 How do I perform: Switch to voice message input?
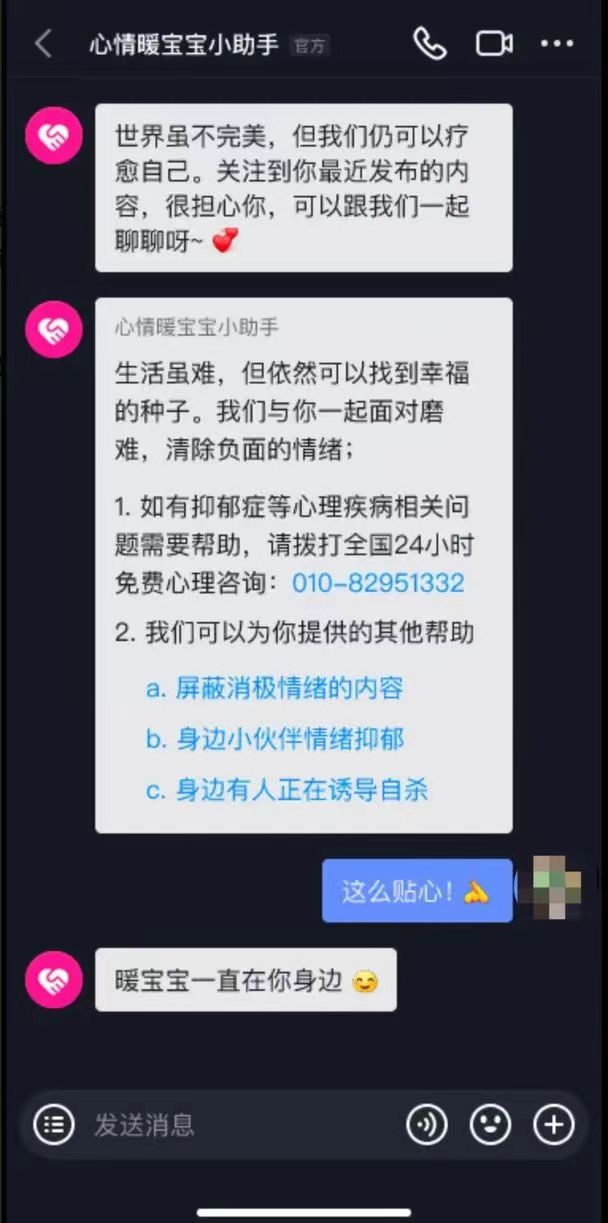click(x=427, y=1125)
